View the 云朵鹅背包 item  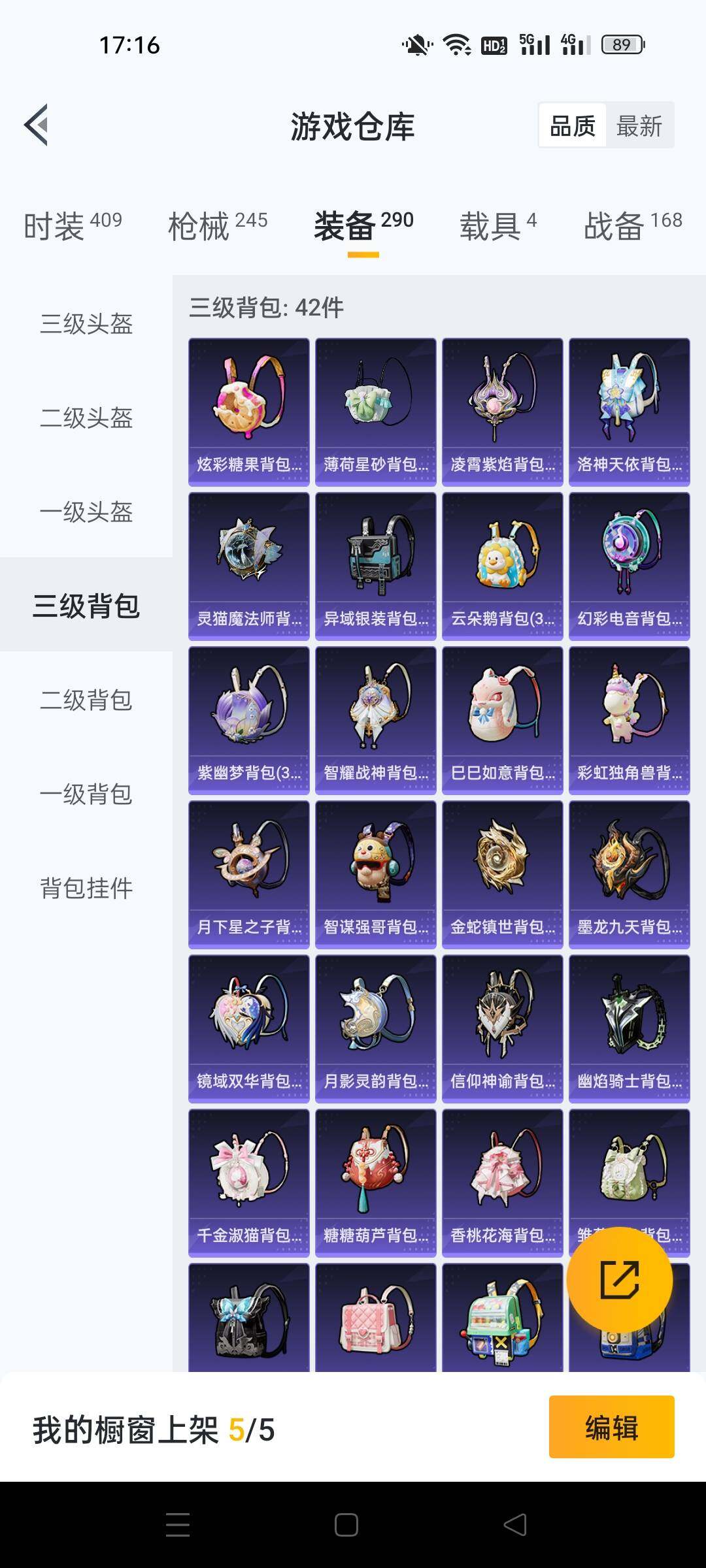(502, 566)
